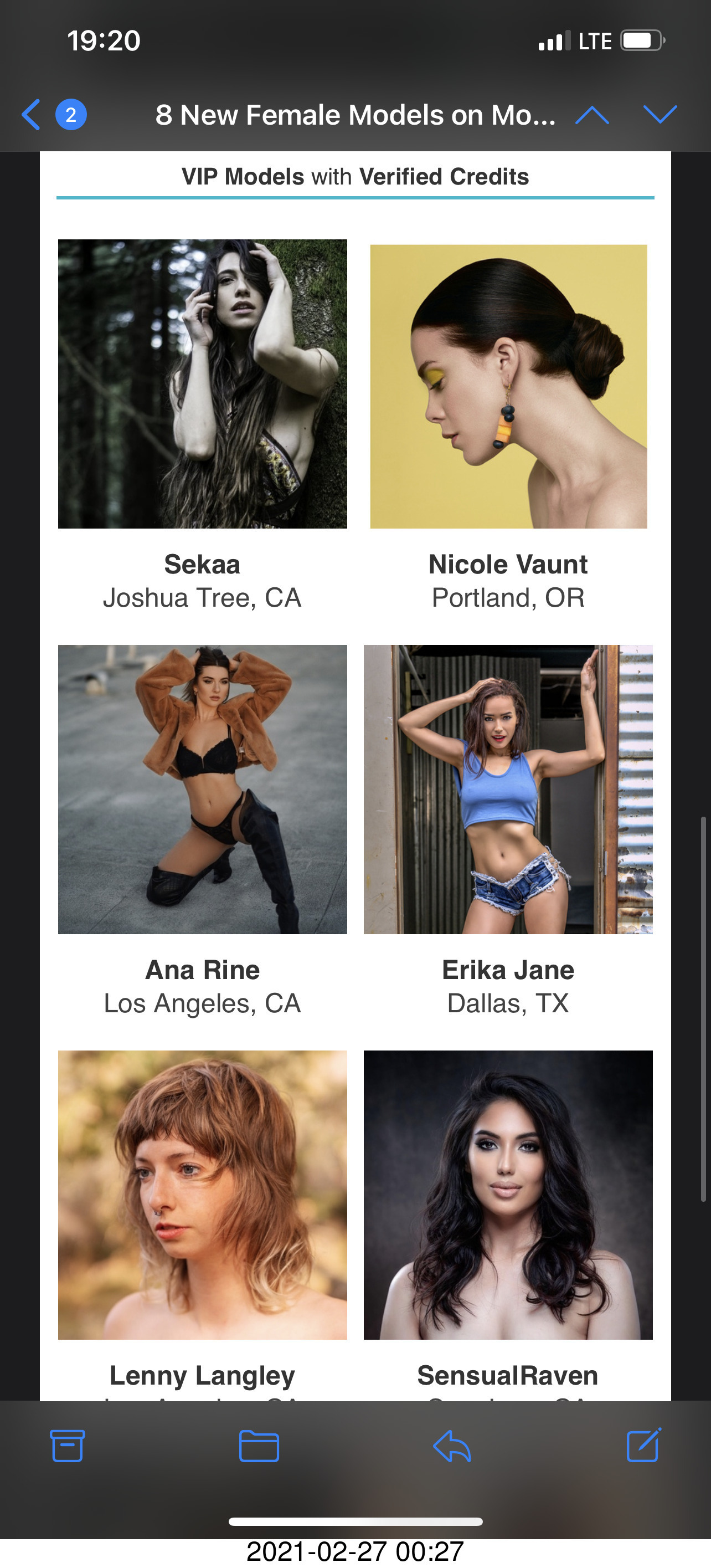711x1568 pixels.
Task: Open Nicole Vaunt's profile photo
Action: tap(508, 386)
